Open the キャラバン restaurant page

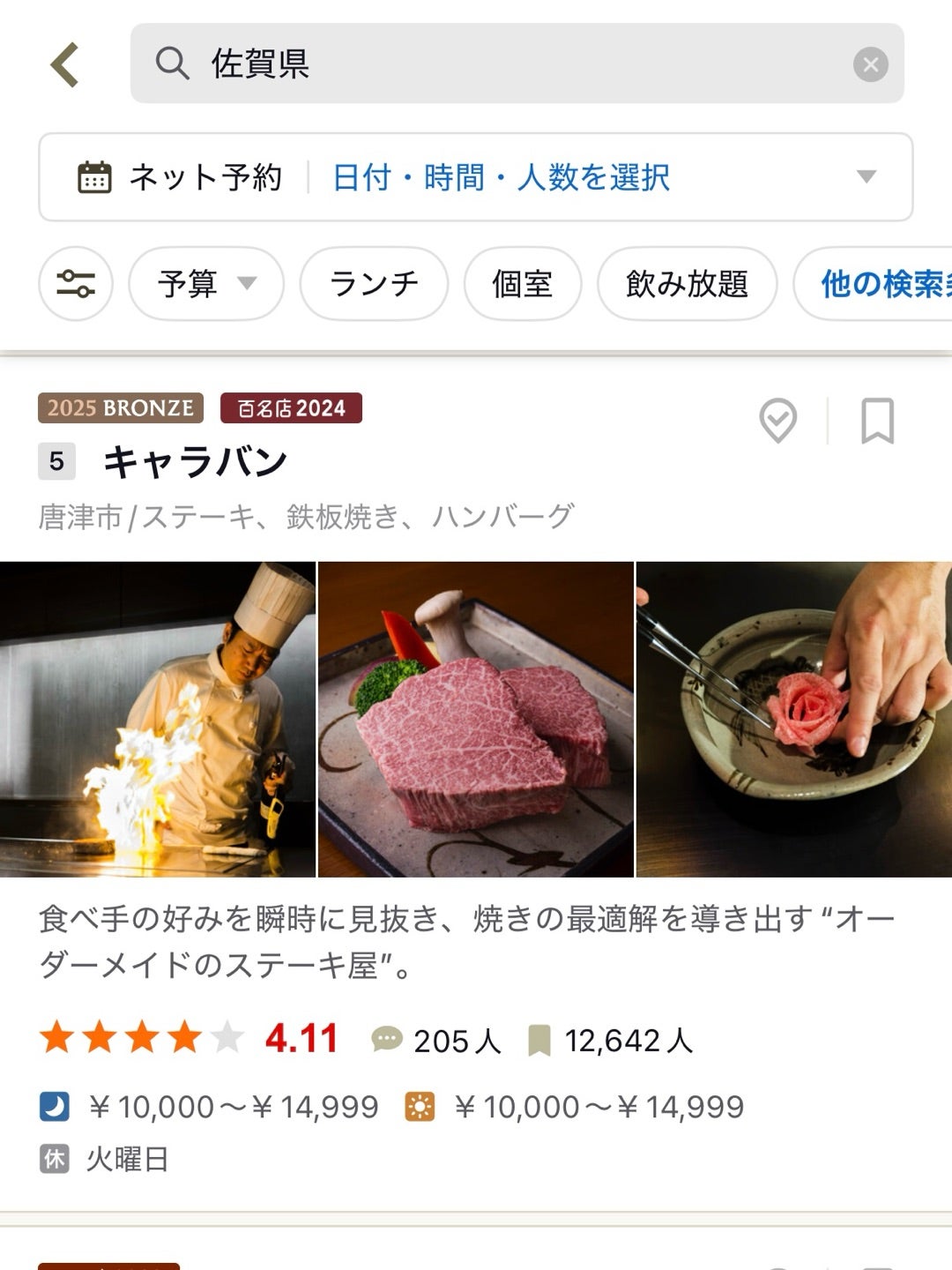(196, 462)
